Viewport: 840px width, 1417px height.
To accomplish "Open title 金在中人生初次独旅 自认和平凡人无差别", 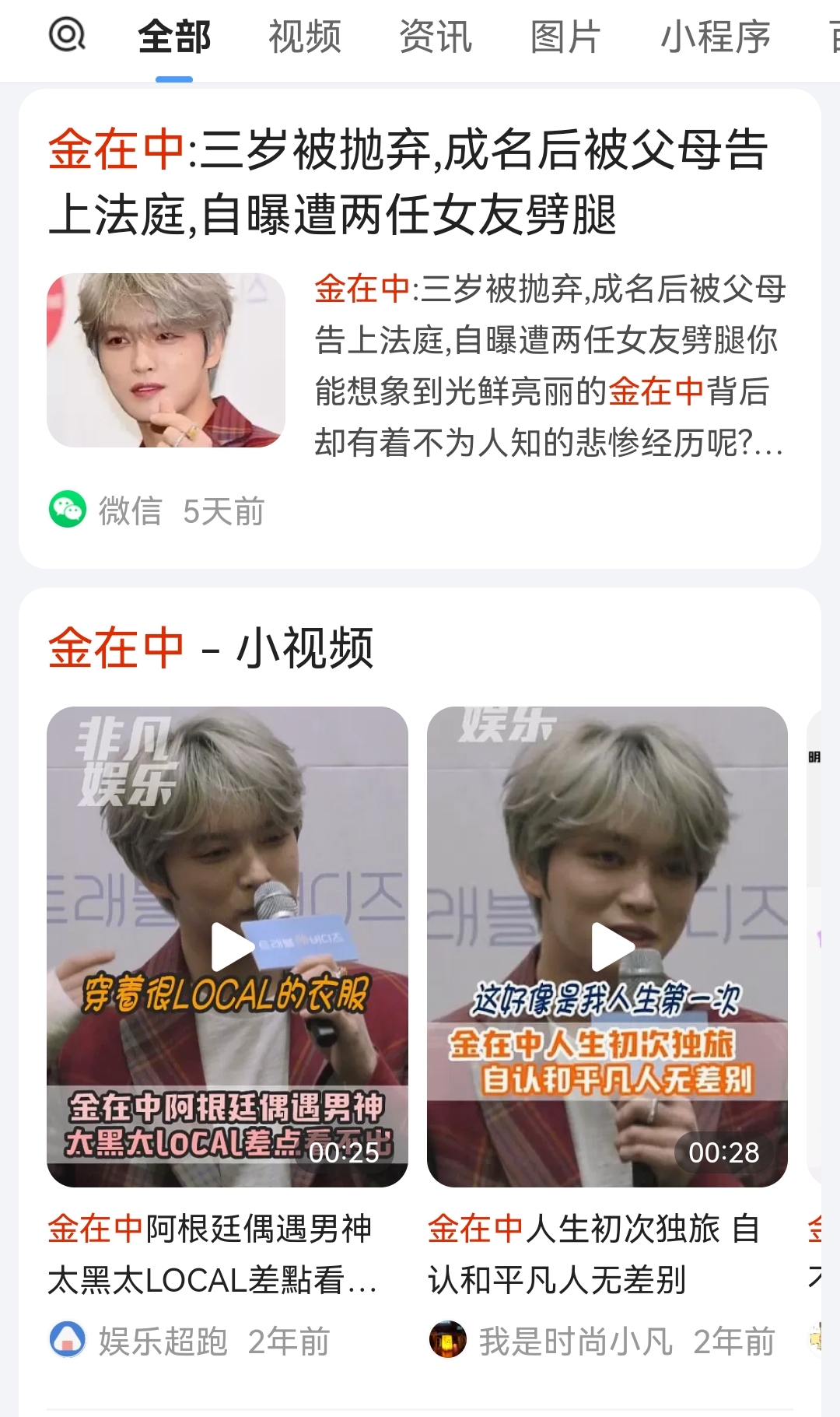I will (x=594, y=1254).
